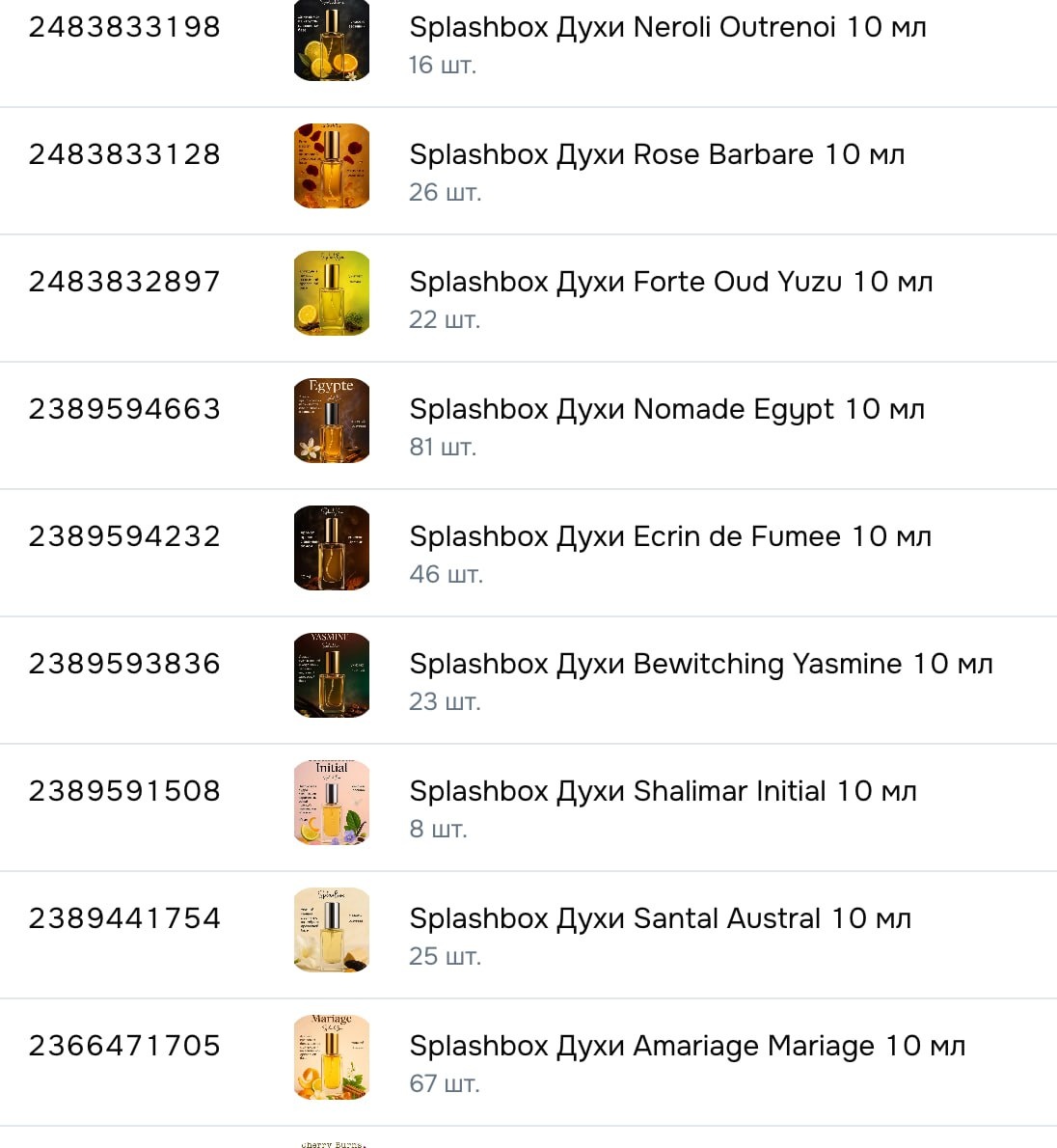This screenshot has width=1057, height=1148.
Task: Open the Ecrin de Fumee 10 мл row
Action: [x=528, y=554]
